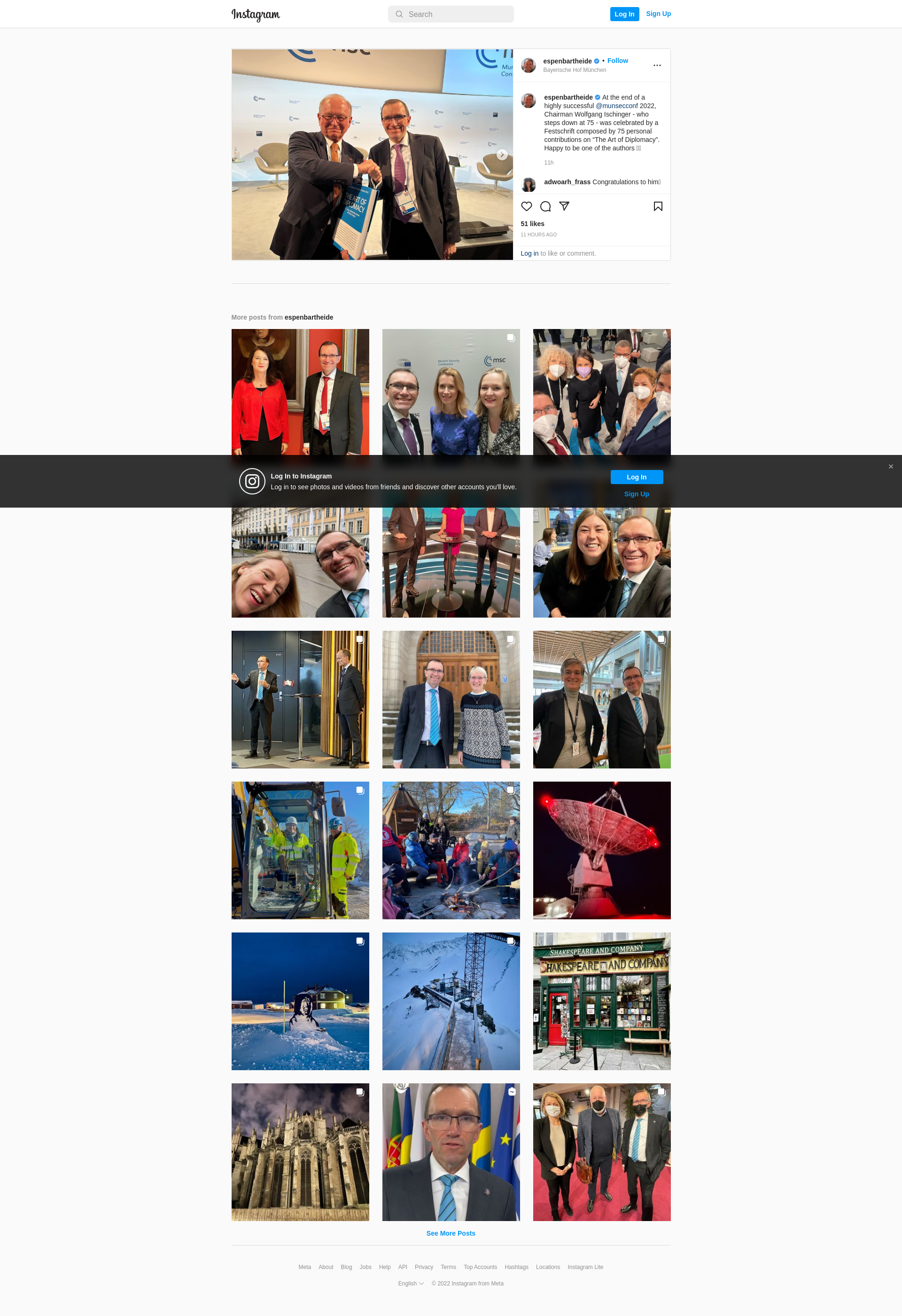See More Posts from espenbartheide
902x1316 pixels.
451,1233
